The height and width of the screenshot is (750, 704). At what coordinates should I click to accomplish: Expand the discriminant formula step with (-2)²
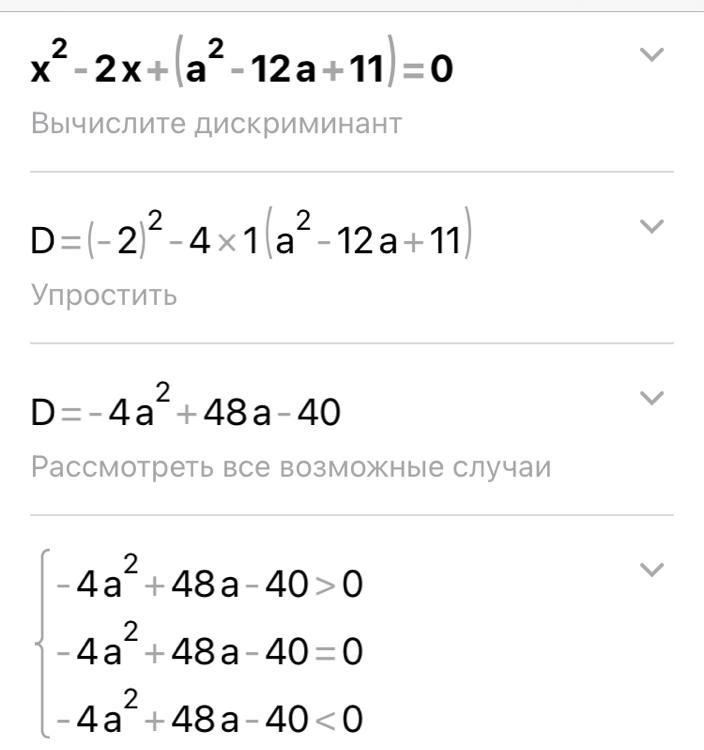651,226
